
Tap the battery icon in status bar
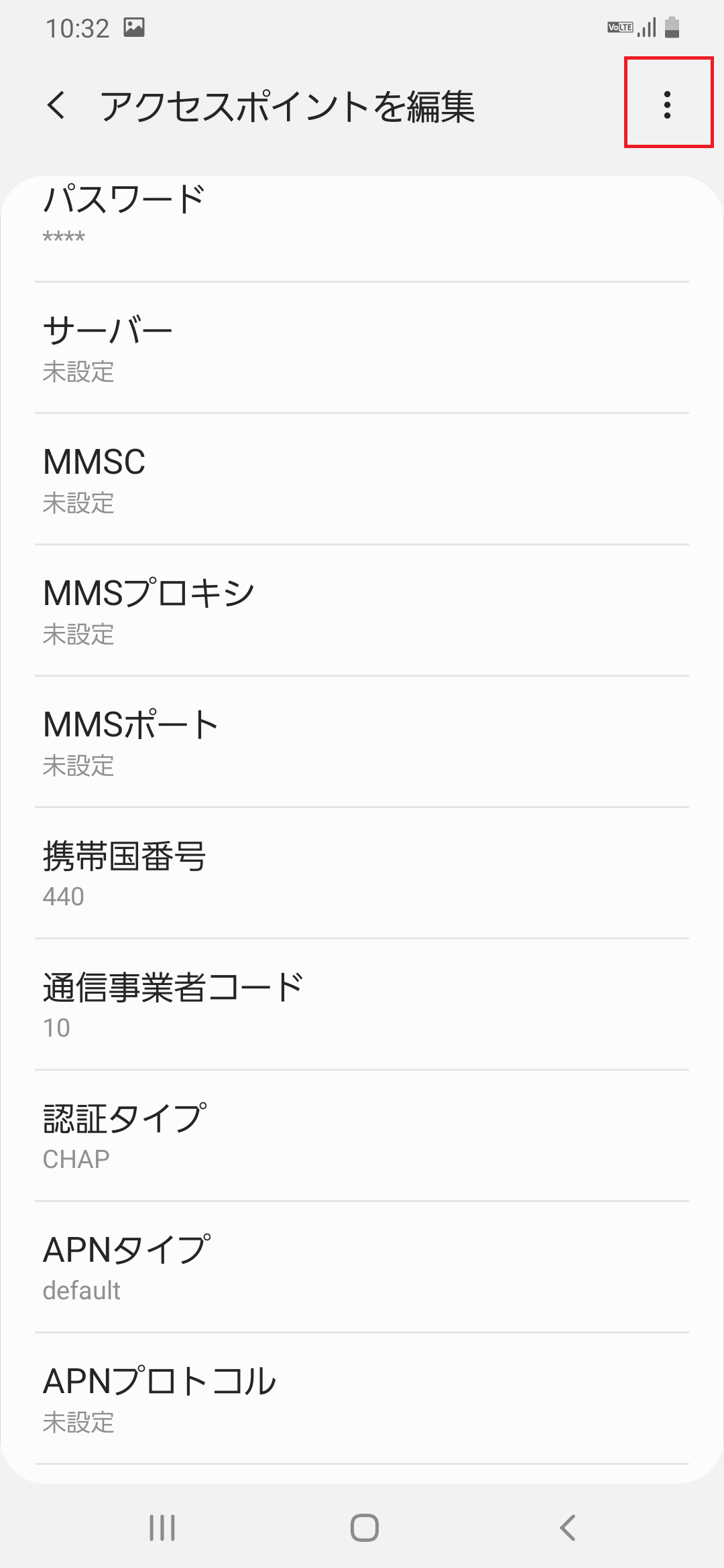pos(672,27)
